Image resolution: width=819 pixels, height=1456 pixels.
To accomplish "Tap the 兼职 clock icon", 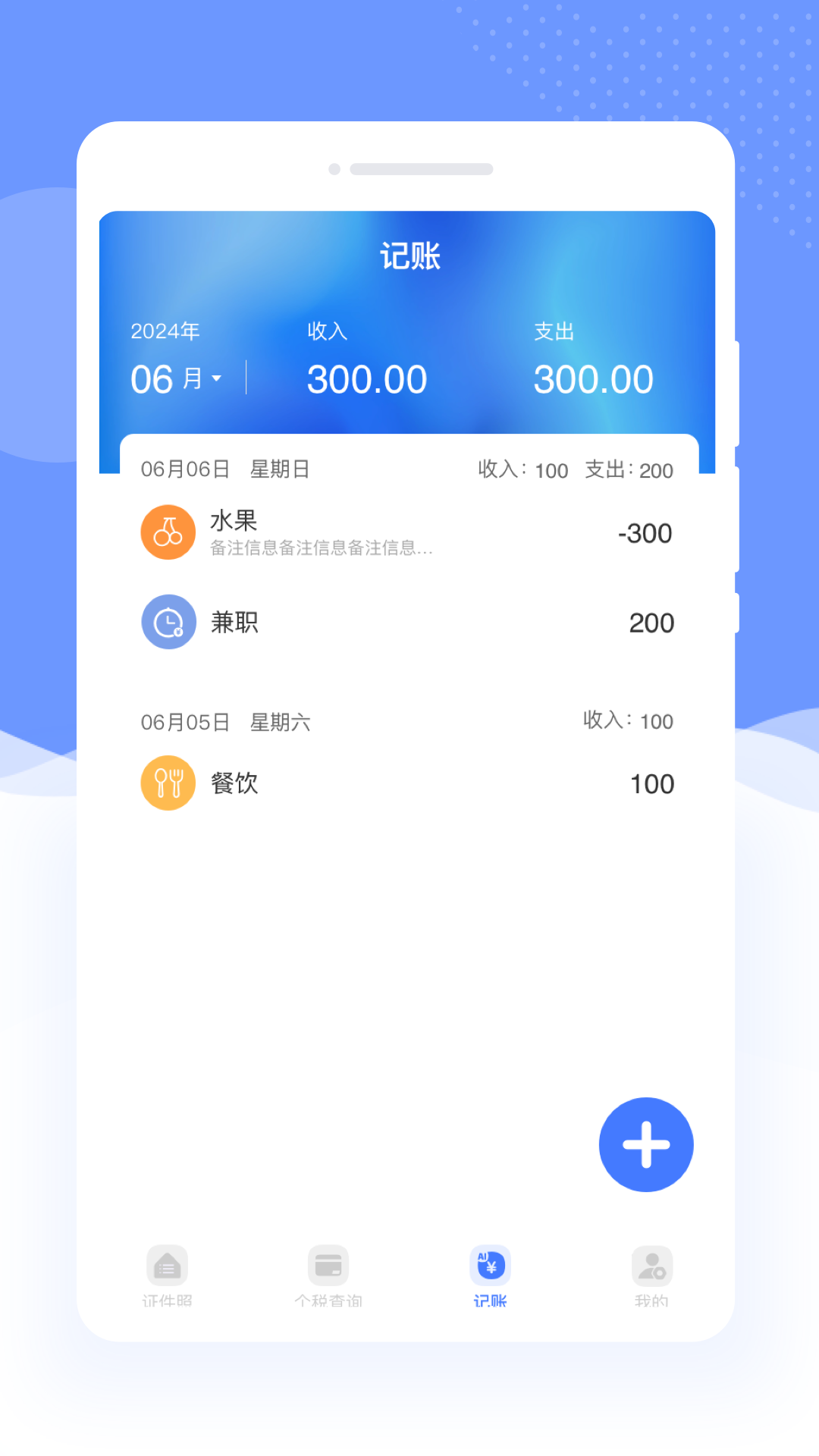I will [x=168, y=621].
